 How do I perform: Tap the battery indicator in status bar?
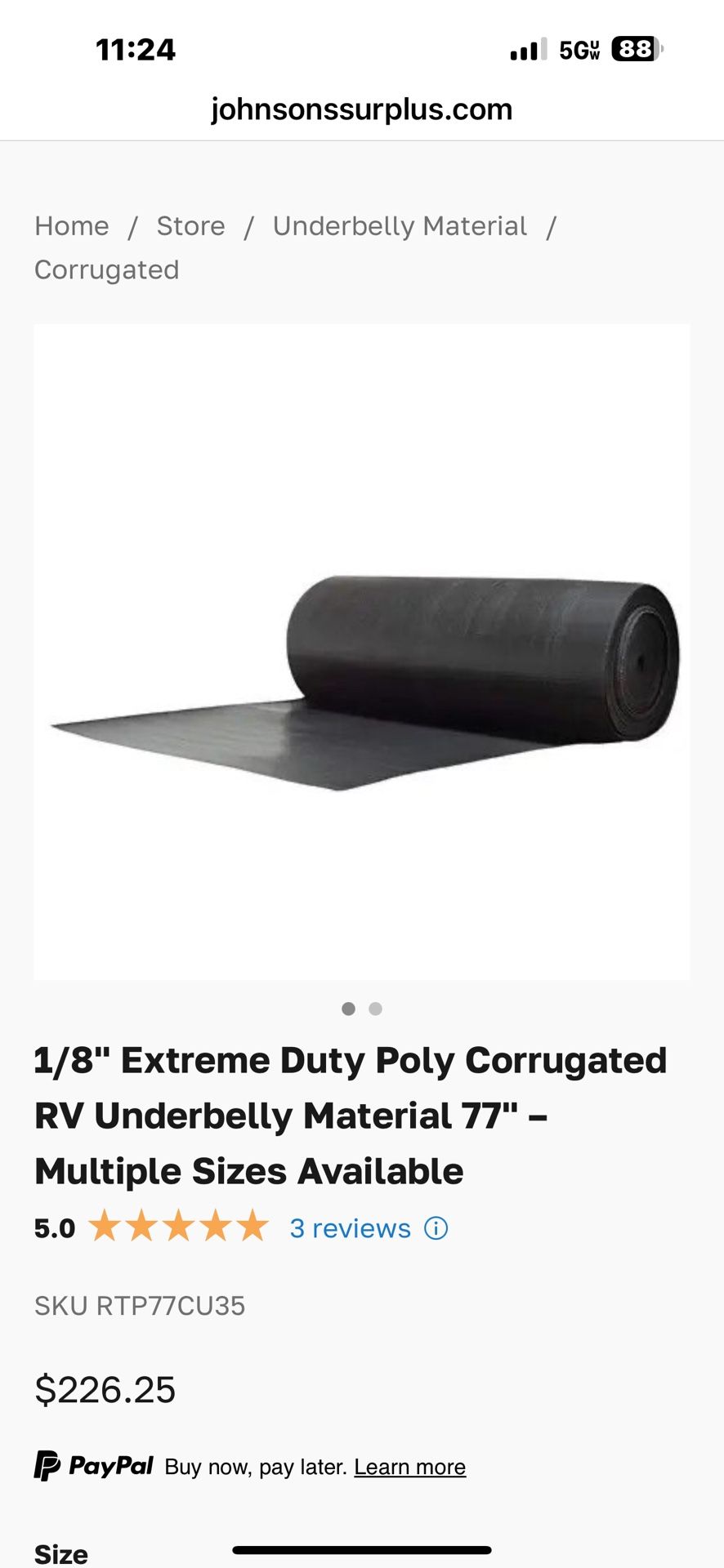pyautogui.click(x=637, y=49)
